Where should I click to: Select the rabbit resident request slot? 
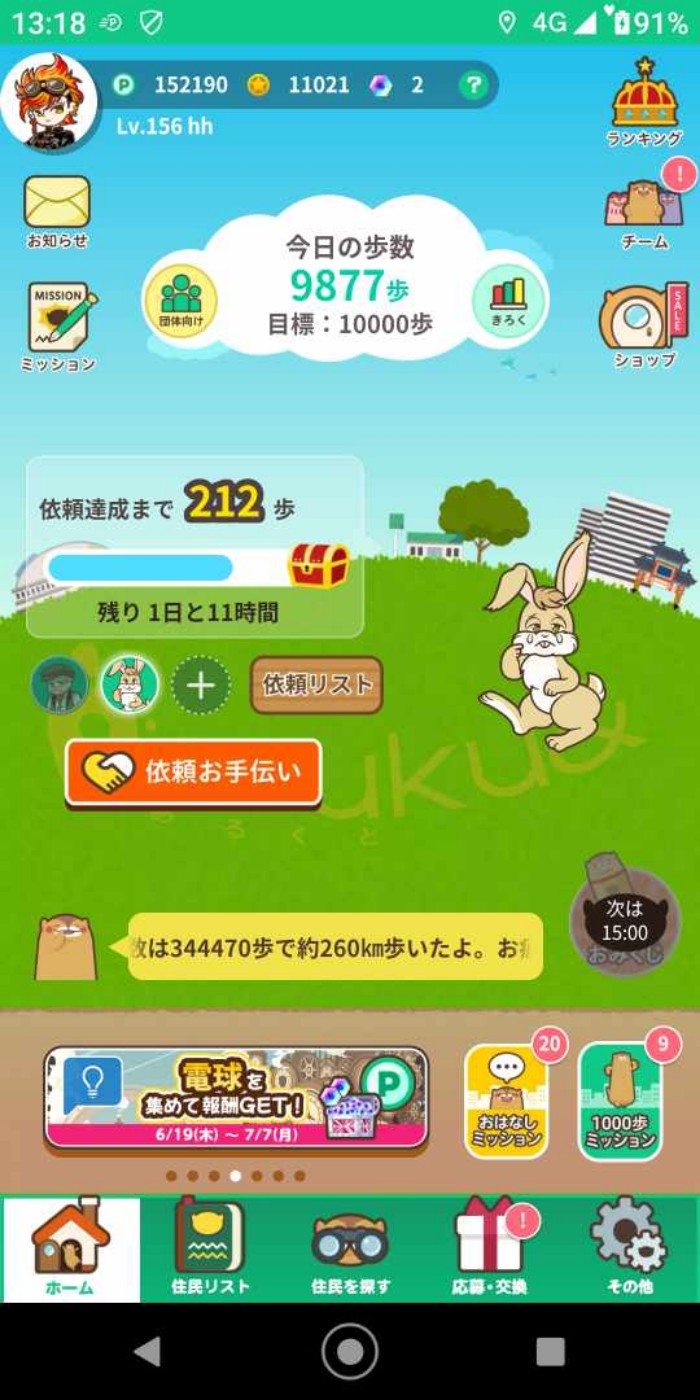point(130,685)
